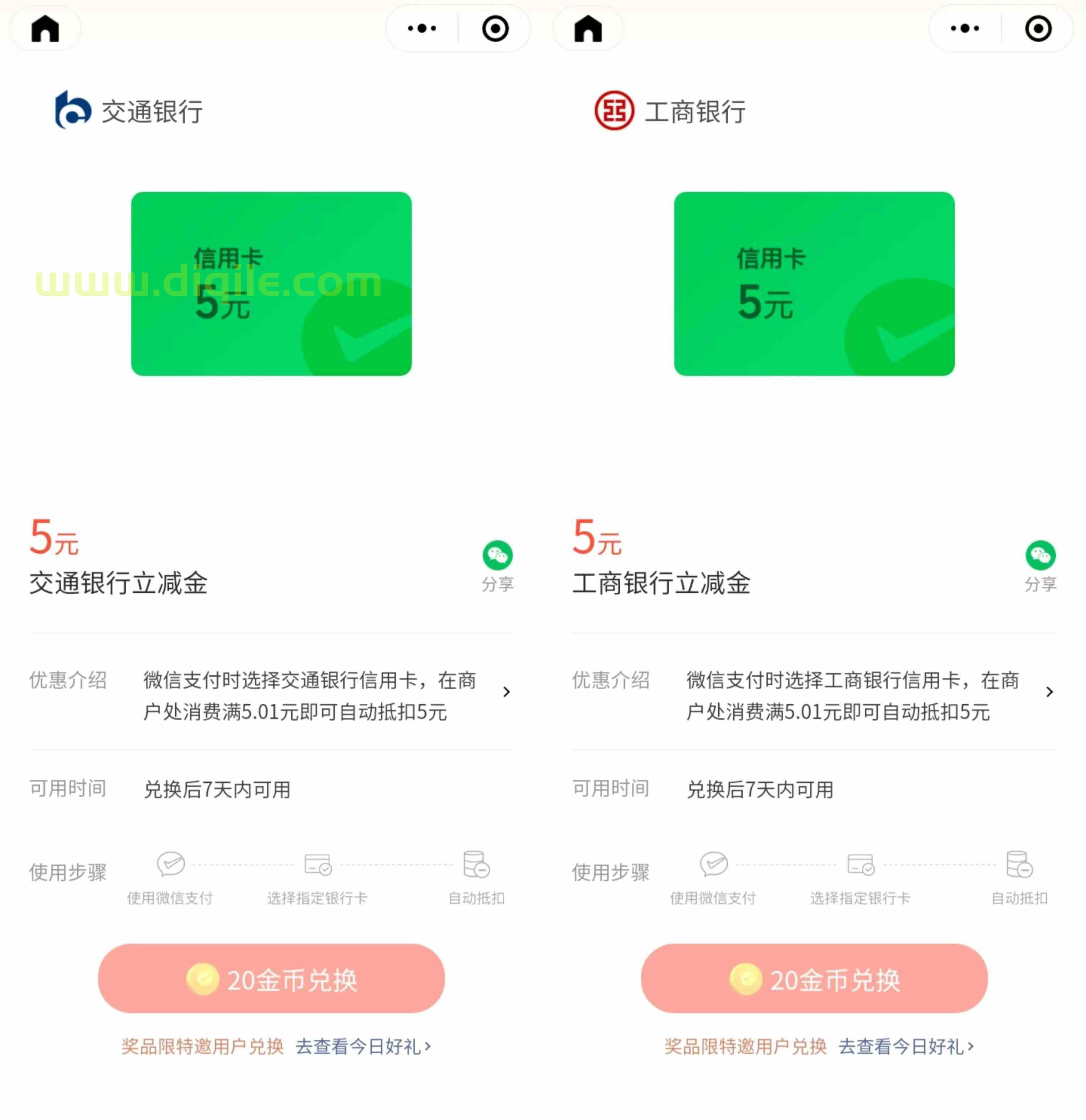Open 去查看今日好礼 under 交通银行 coupon
Viewport: 1086px width, 1120px height.
click(363, 1046)
